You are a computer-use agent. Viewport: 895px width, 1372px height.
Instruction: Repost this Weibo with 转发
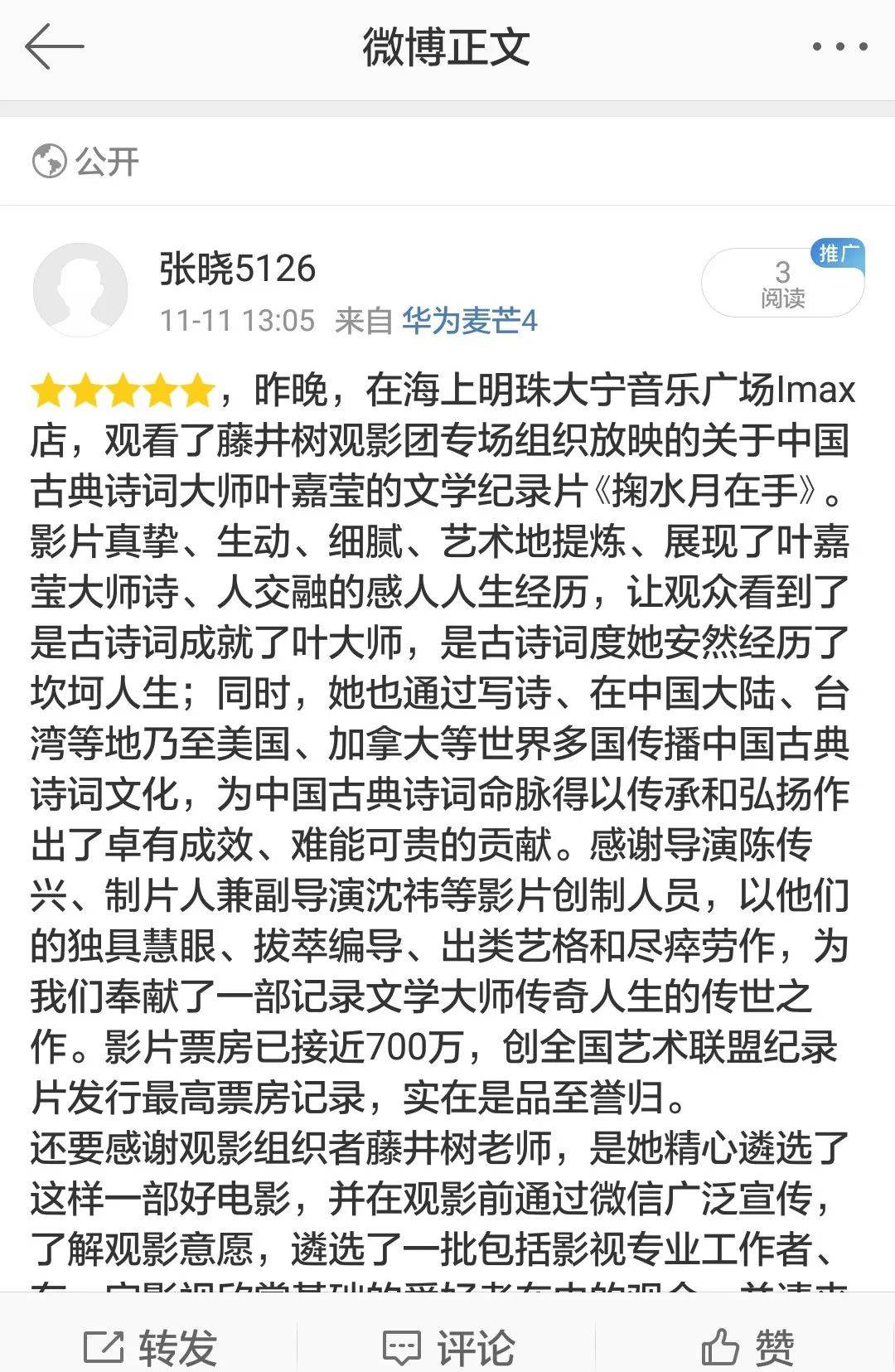150,1347
